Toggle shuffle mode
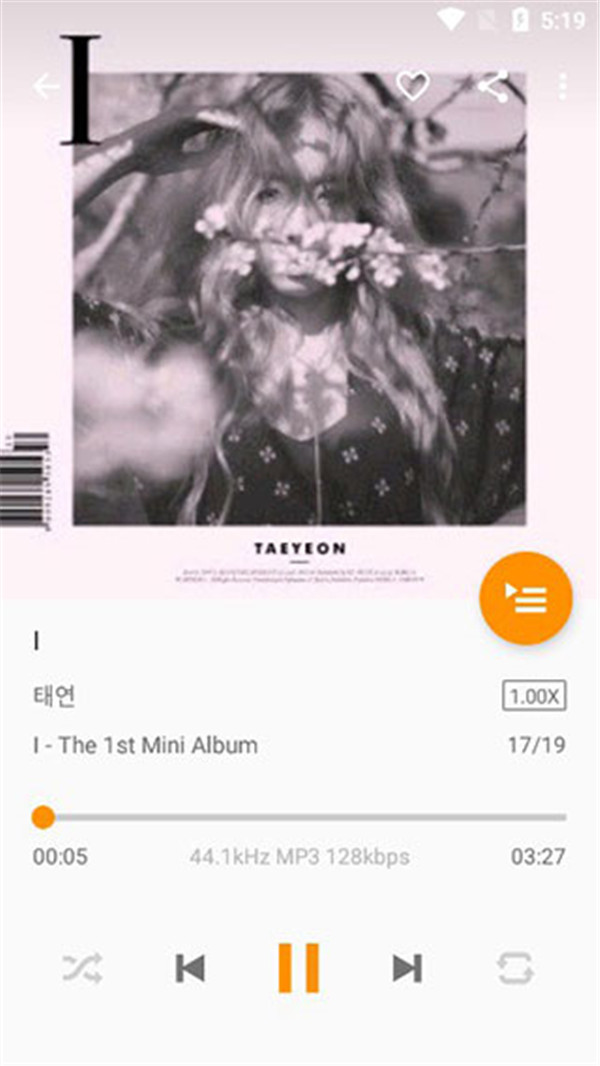Viewport: 600px width, 1066px height. 82,968
